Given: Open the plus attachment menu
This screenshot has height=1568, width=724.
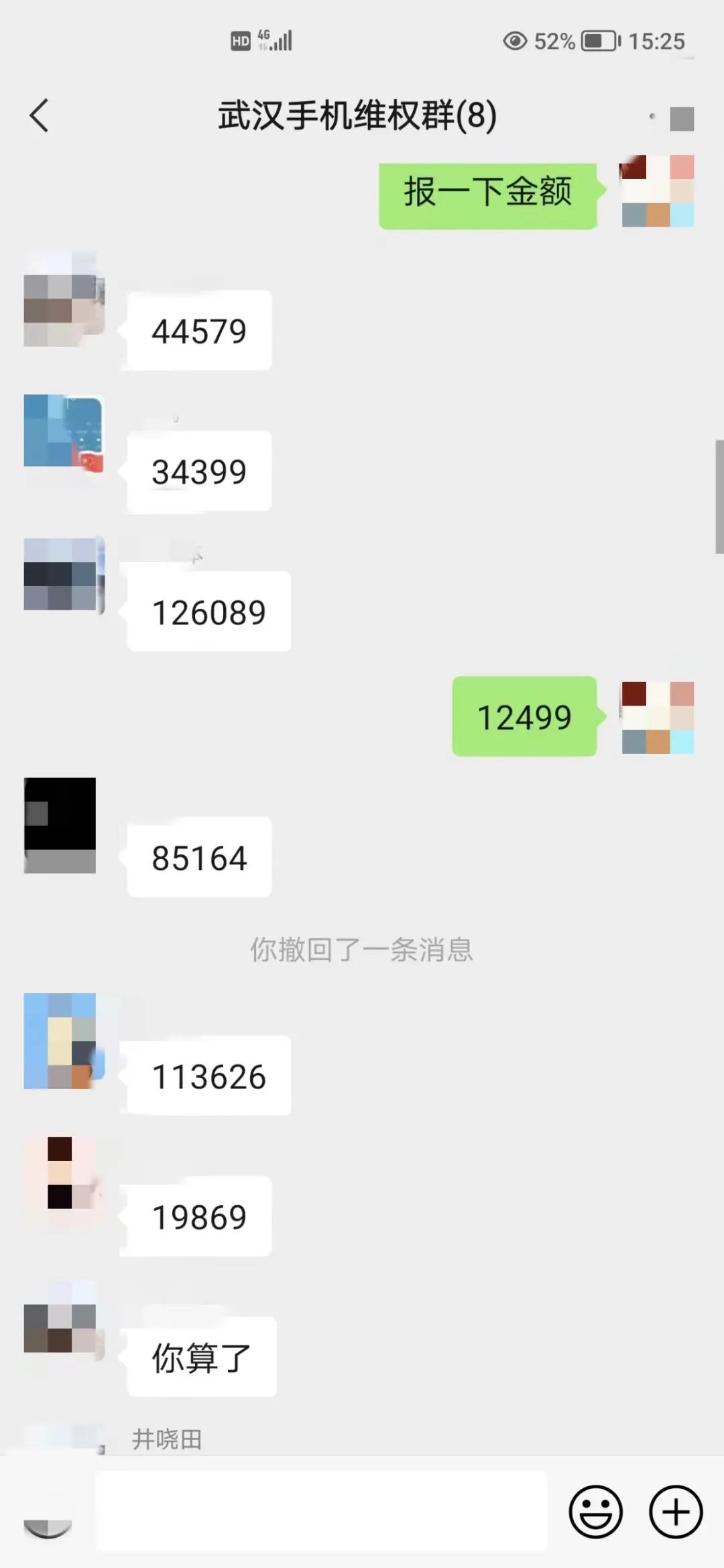Looking at the screenshot, I should tap(675, 1512).
